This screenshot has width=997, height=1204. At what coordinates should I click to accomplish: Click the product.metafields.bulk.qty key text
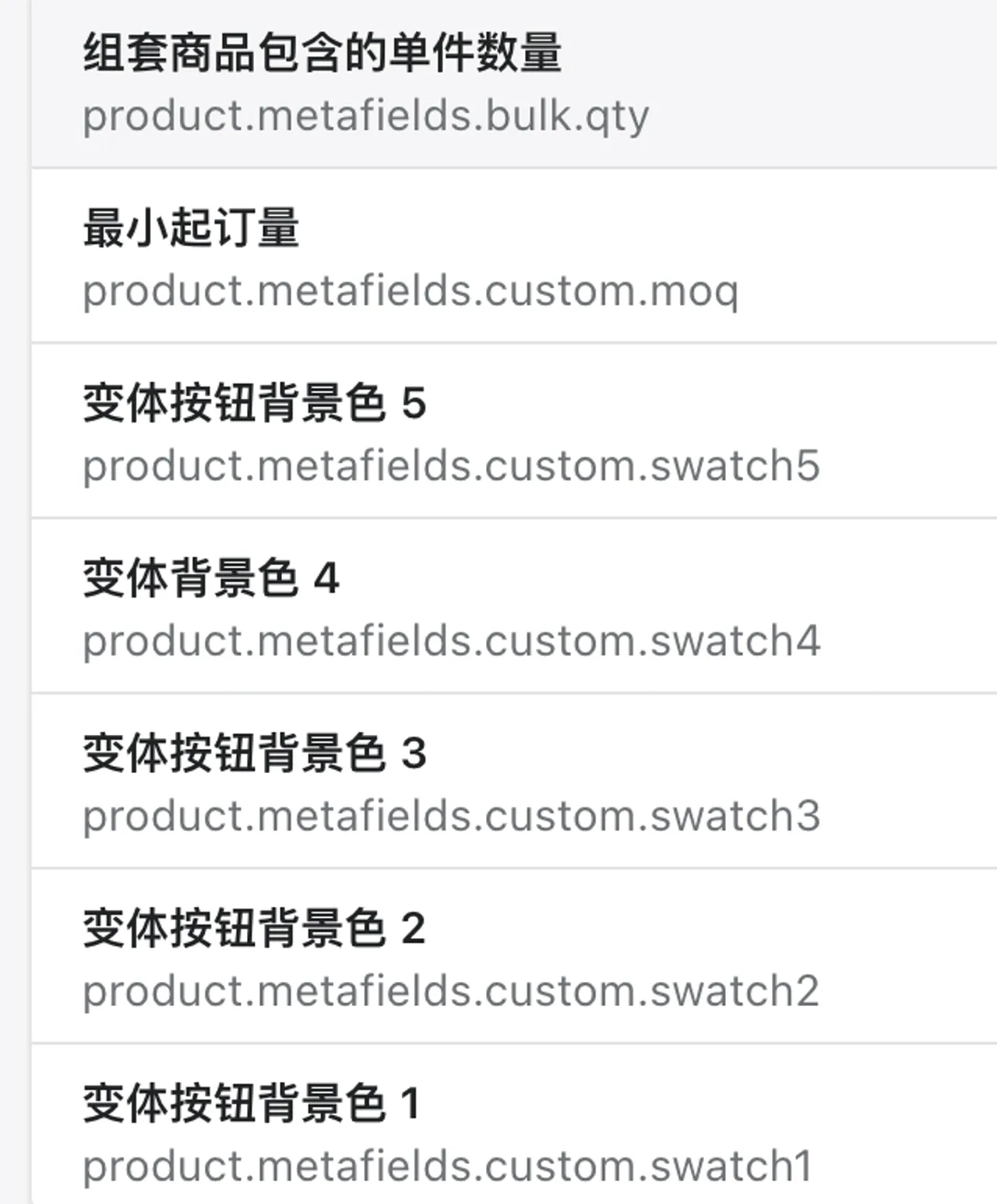click(366, 117)
